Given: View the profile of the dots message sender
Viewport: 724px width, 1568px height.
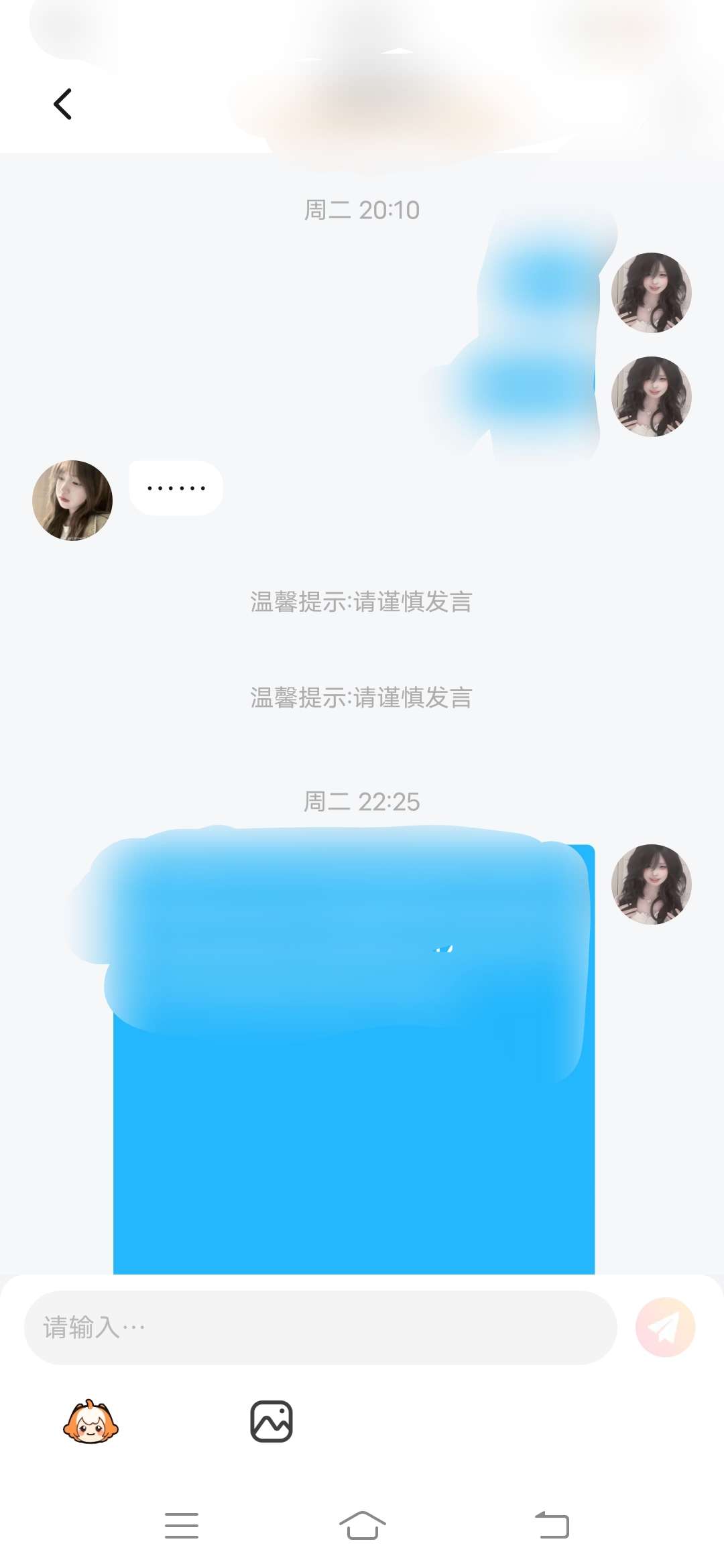Looking at the screenshot, I should 72,500.
